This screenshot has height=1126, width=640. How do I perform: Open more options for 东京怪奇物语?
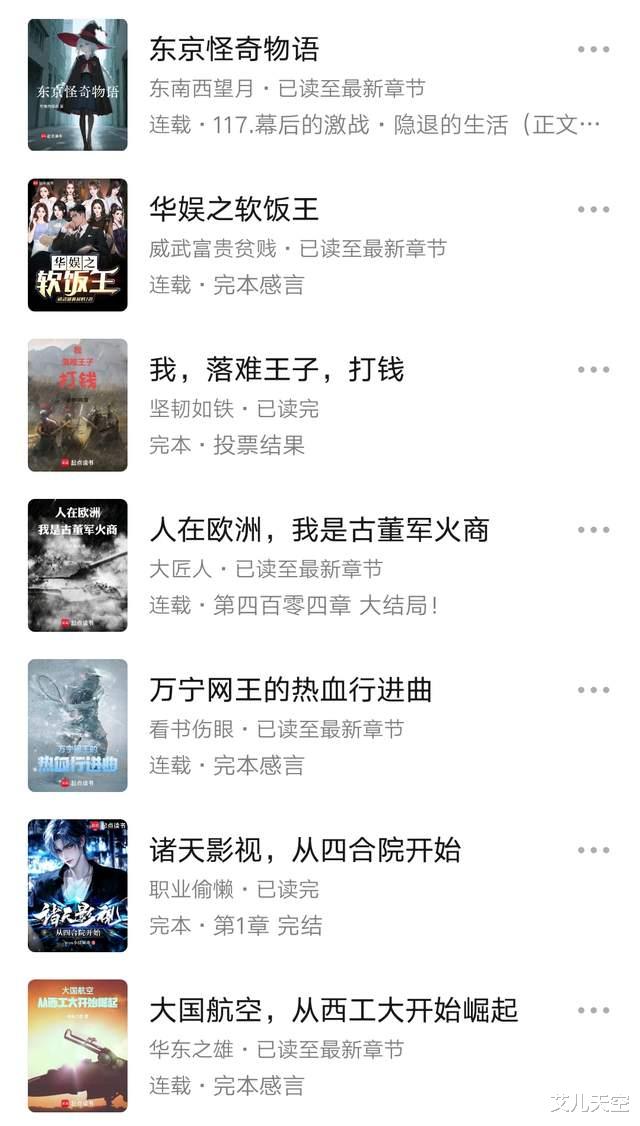point(593,49)
